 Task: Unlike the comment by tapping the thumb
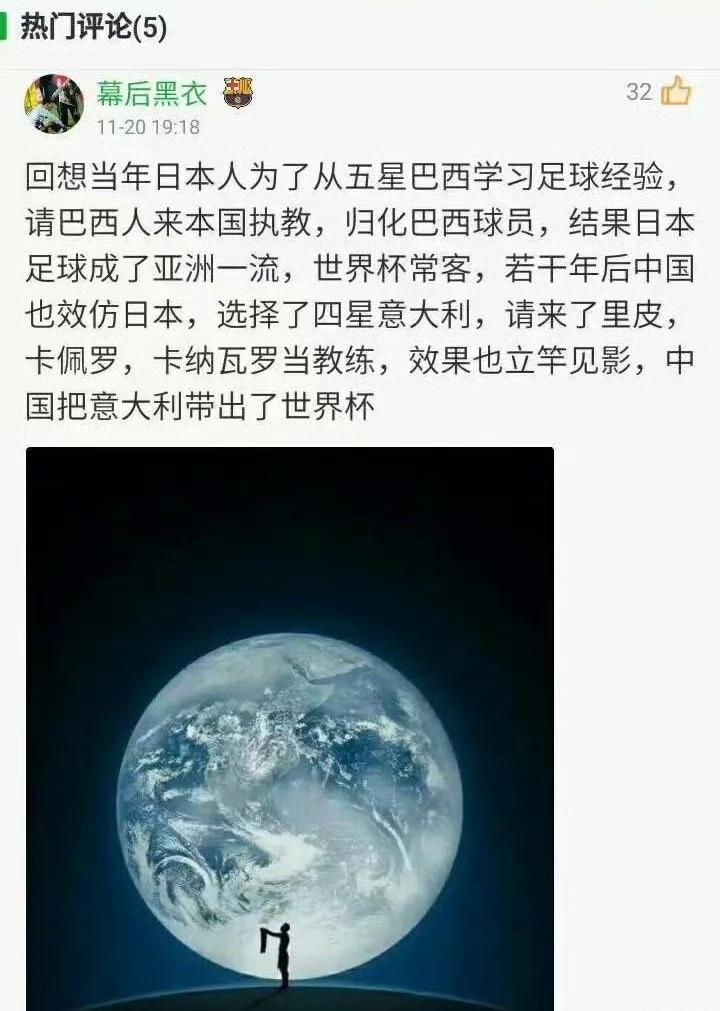point(678,89)
